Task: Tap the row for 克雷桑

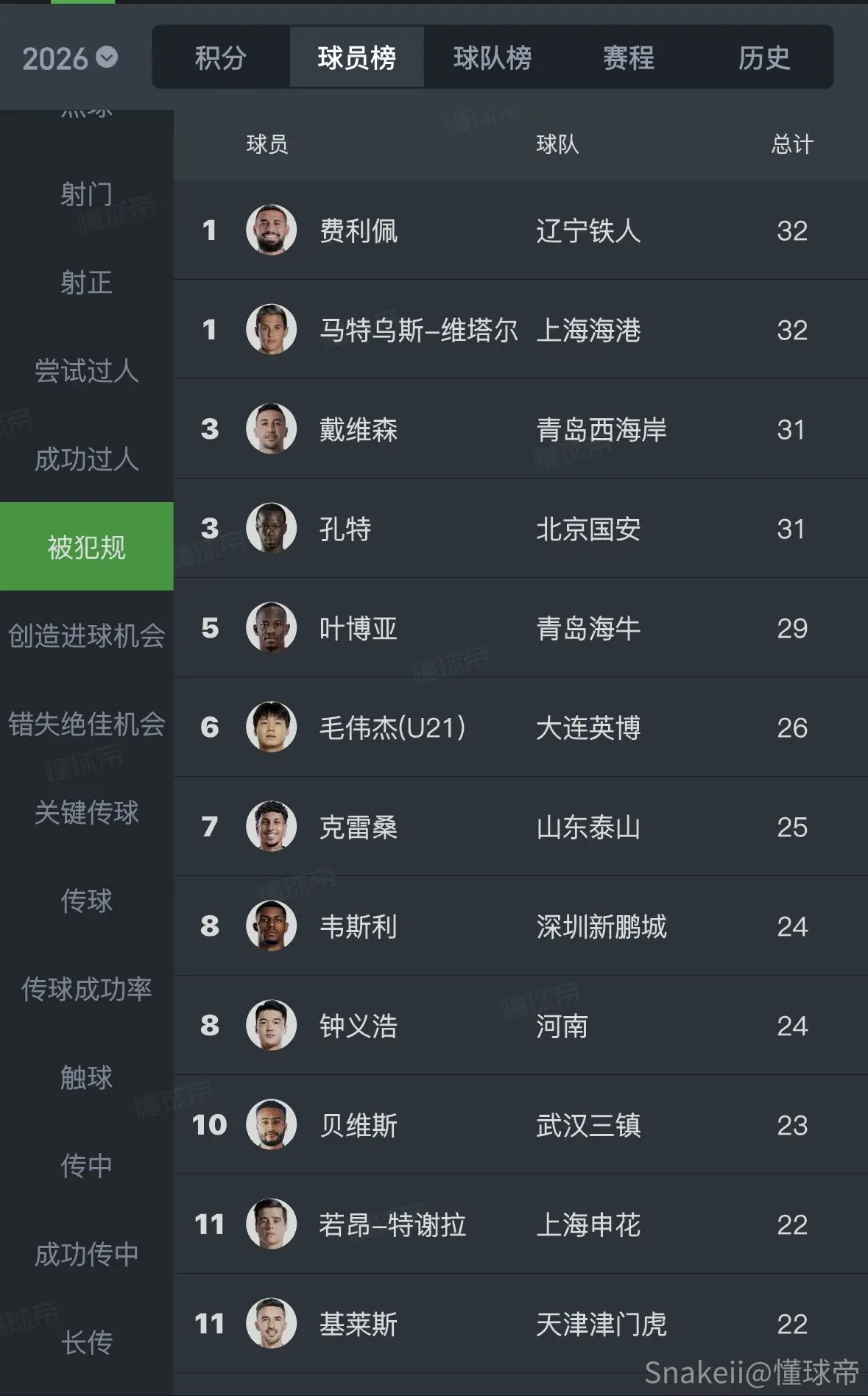Action: click(x=521, y=827)
